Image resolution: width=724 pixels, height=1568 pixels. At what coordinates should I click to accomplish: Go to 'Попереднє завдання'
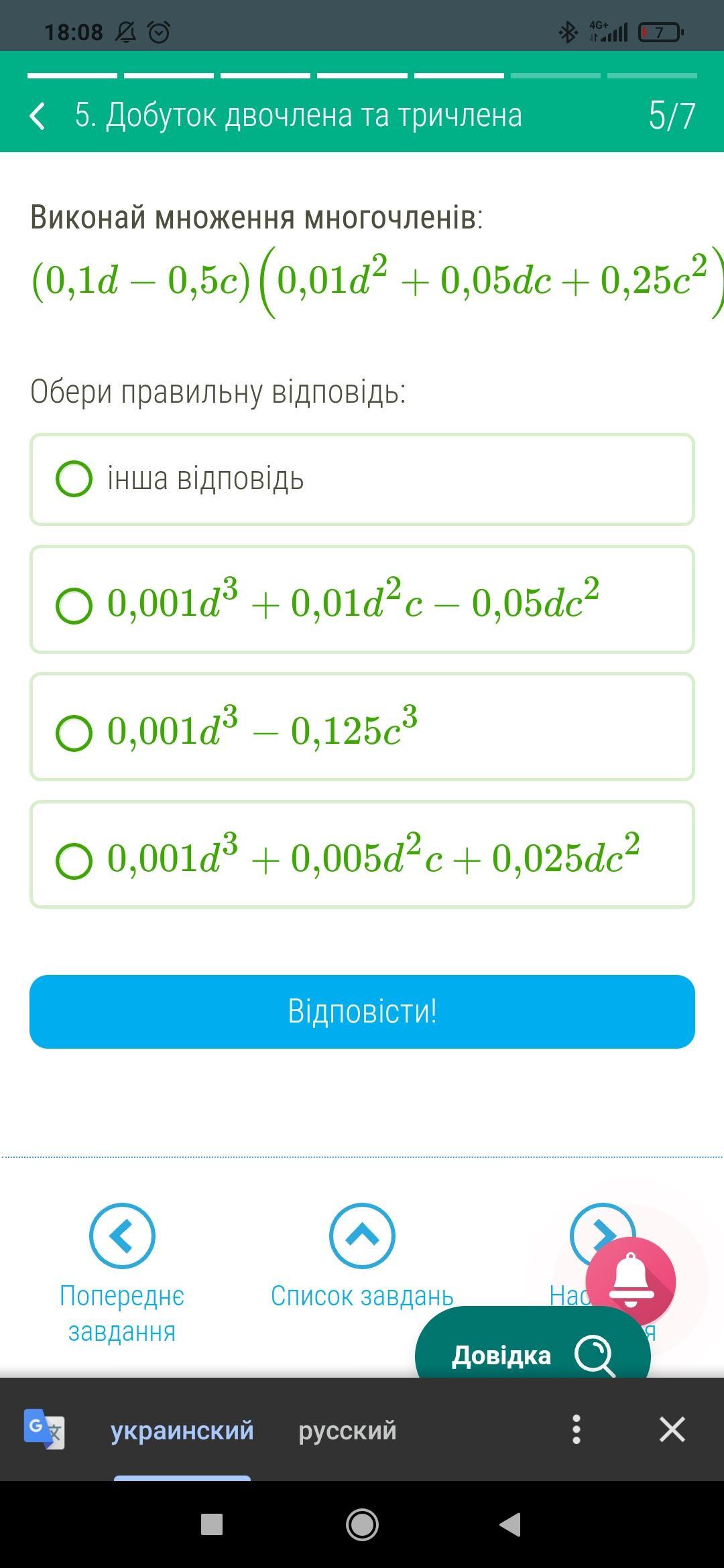click(122, 1236)
